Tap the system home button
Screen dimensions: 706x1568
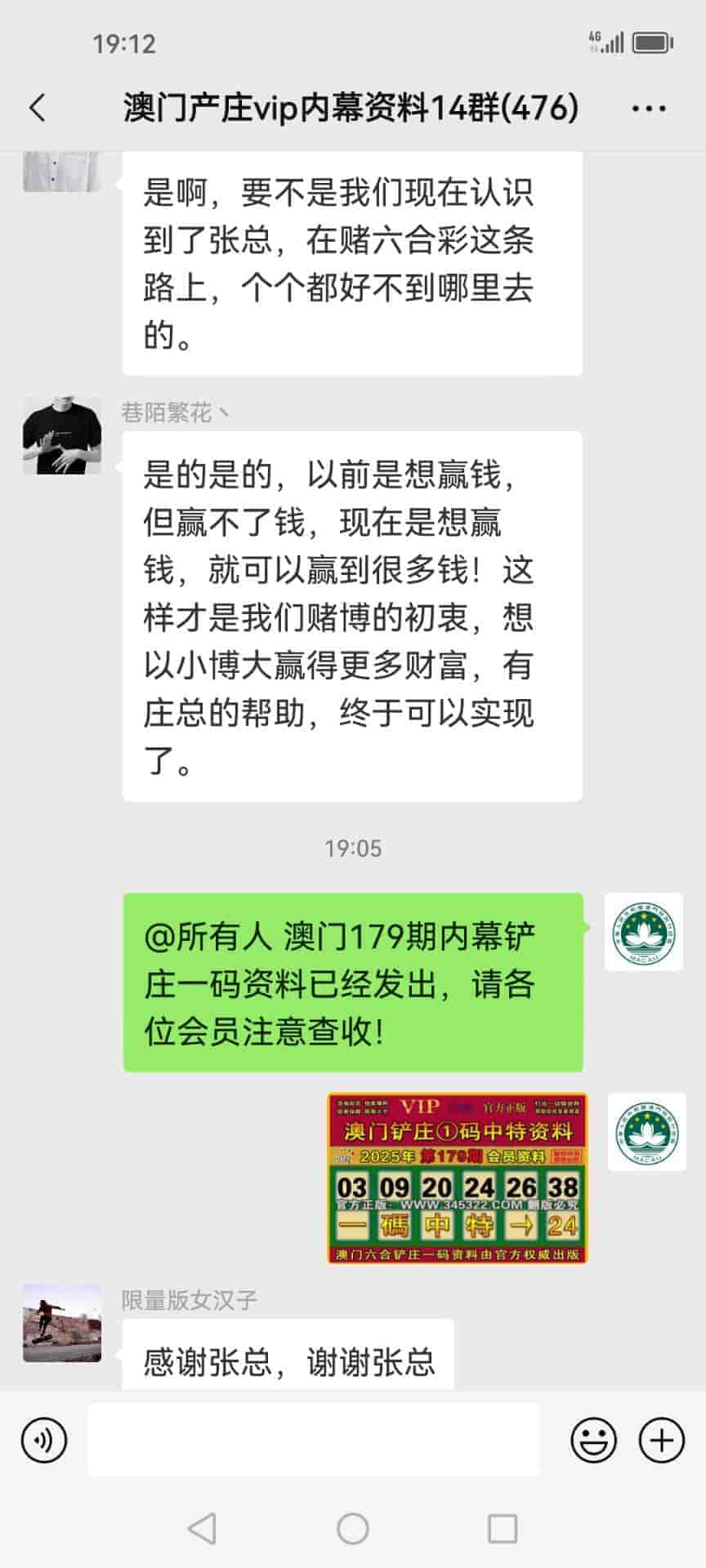pos(353,1528)
